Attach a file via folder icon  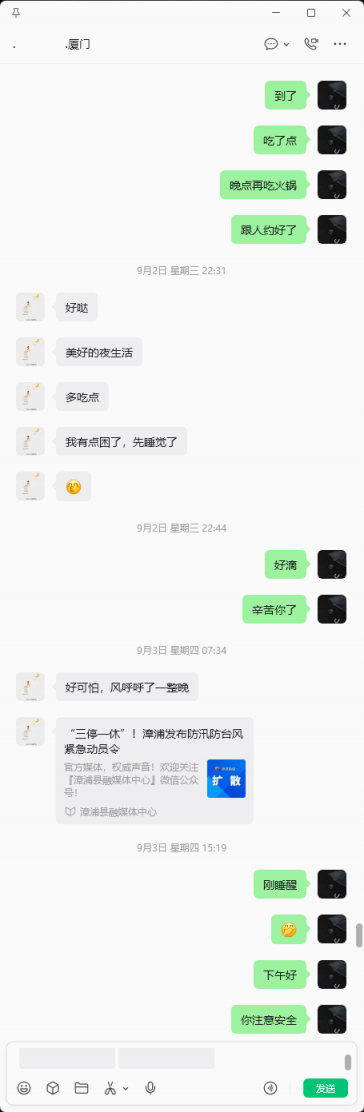click(81, 1088)
